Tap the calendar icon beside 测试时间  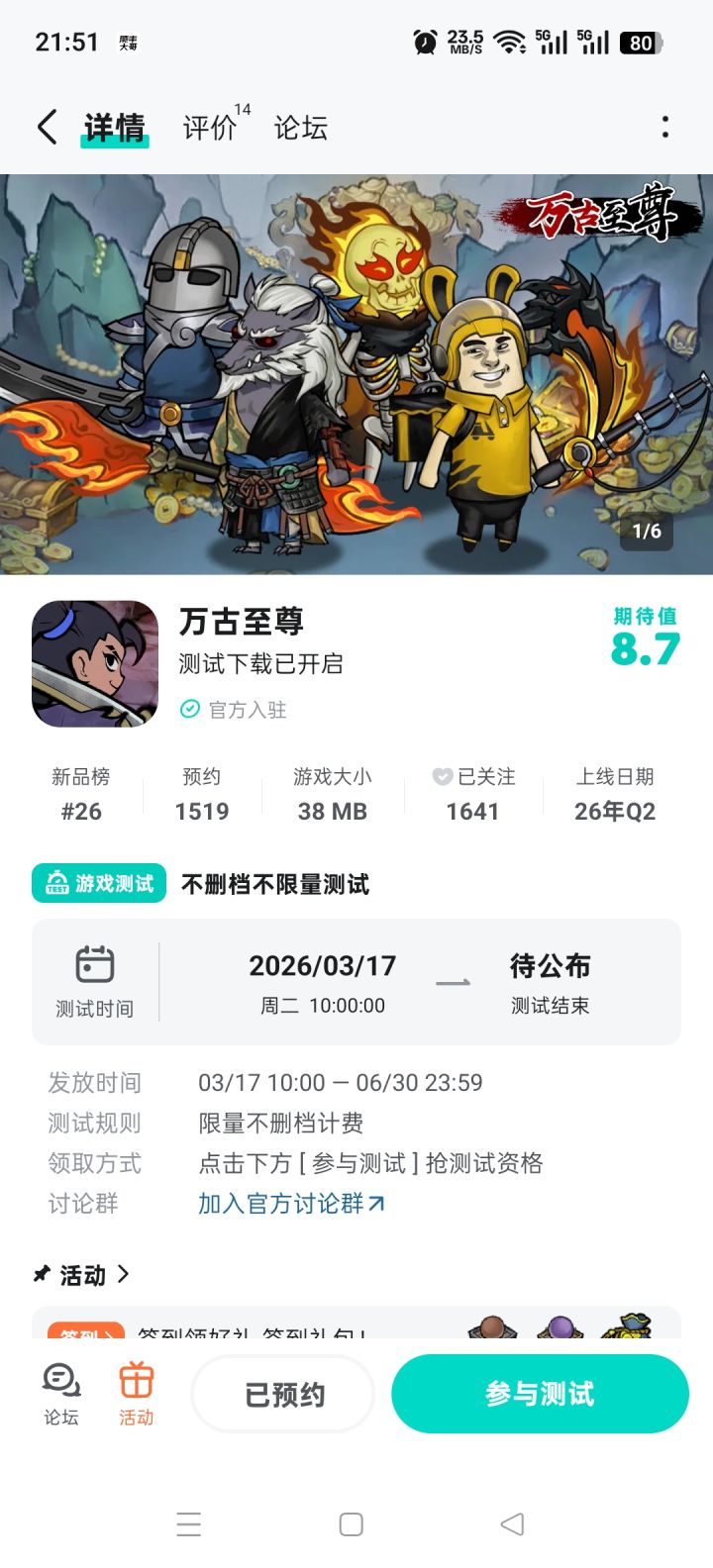(95, 962)
